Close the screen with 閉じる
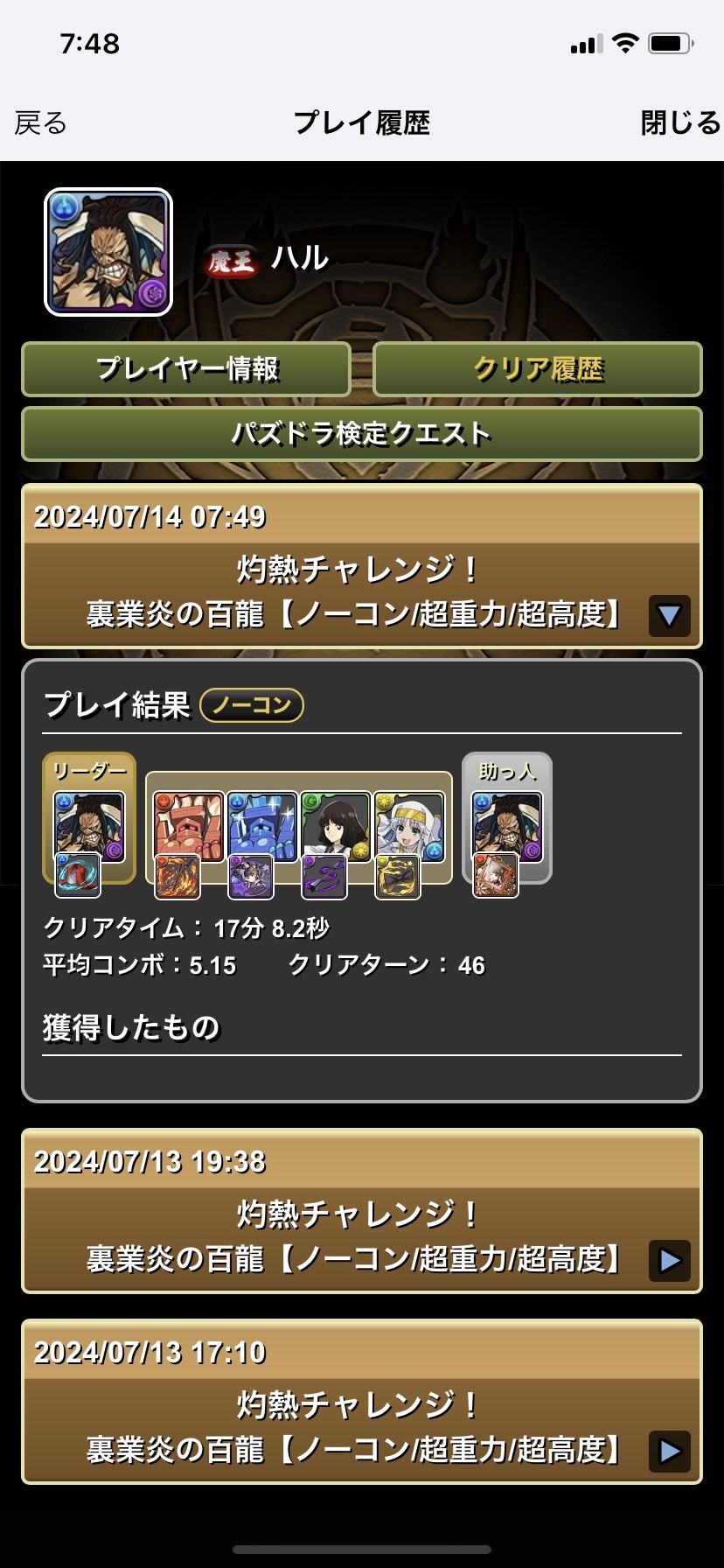Screen dimensions: 724x1568 tap(679, 123)
